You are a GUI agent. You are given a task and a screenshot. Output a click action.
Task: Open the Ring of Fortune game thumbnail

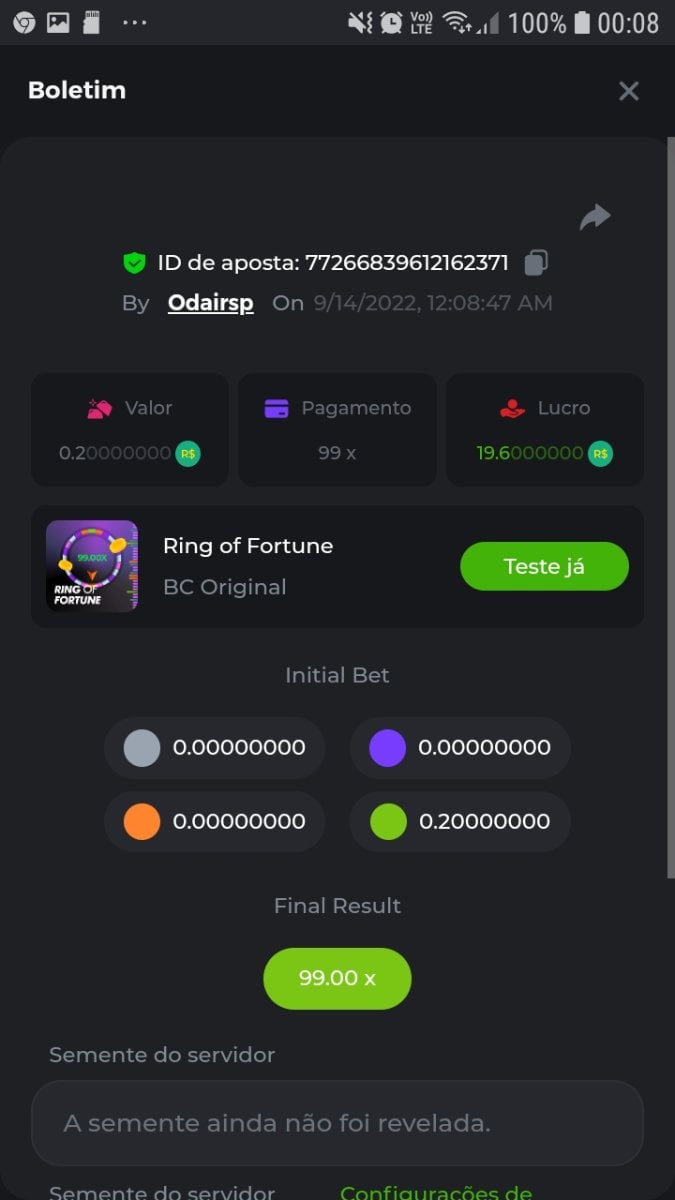[x=92, y=566]
